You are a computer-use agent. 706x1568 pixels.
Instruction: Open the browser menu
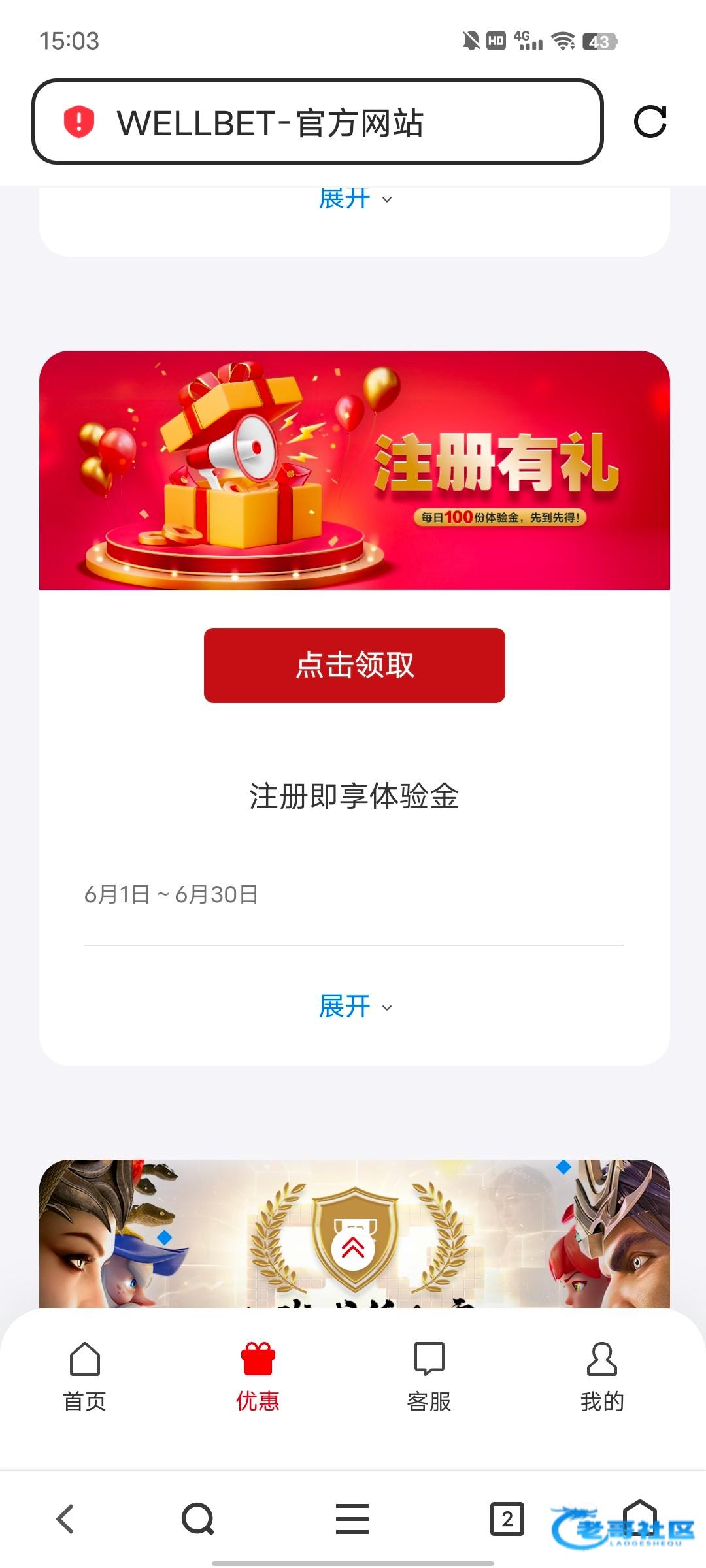coord(352,1518)
